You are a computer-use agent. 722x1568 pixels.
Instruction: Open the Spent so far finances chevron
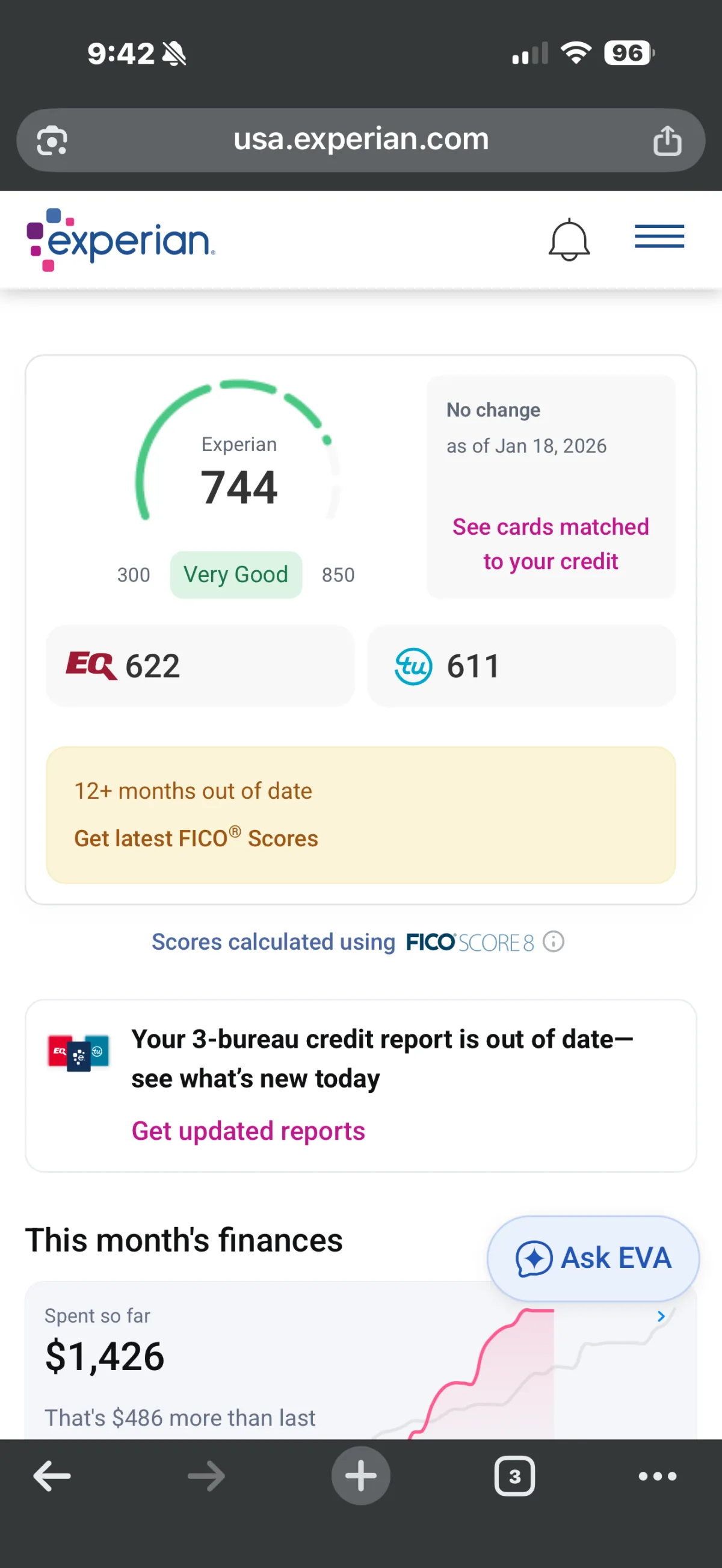pyautogui.click(x=661, y=1316)
